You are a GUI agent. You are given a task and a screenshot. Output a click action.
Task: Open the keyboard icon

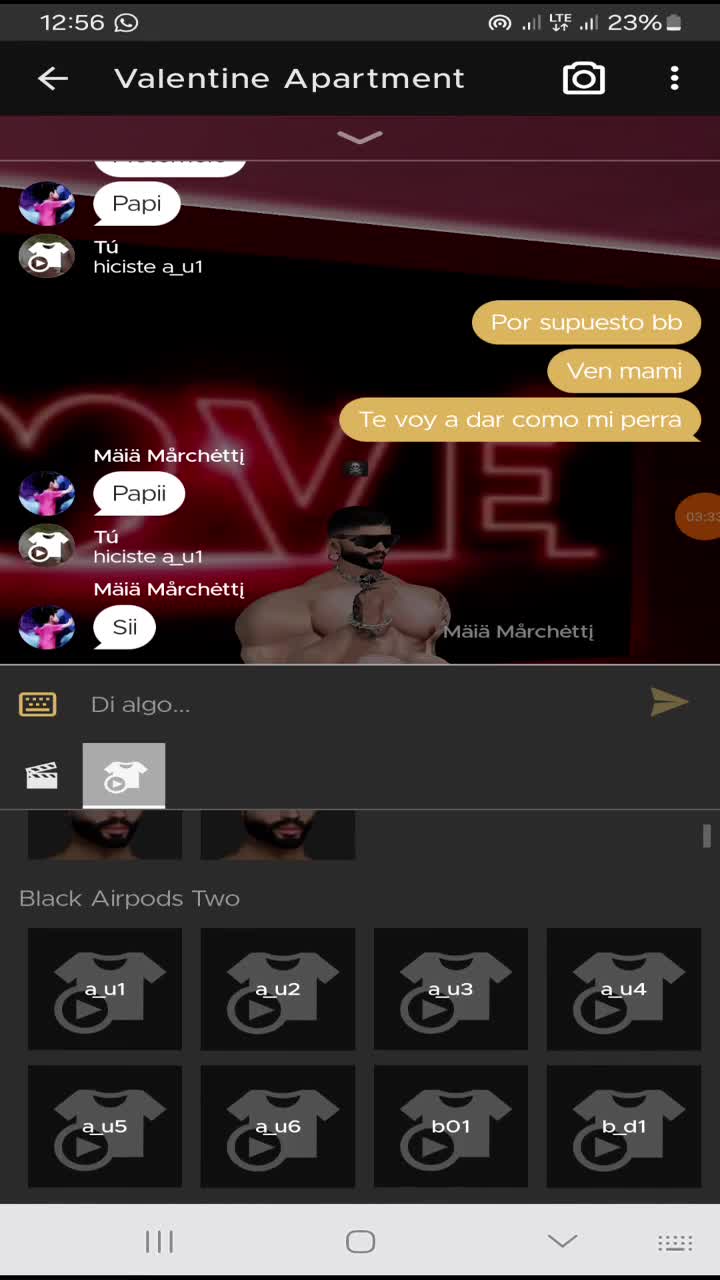38,704
